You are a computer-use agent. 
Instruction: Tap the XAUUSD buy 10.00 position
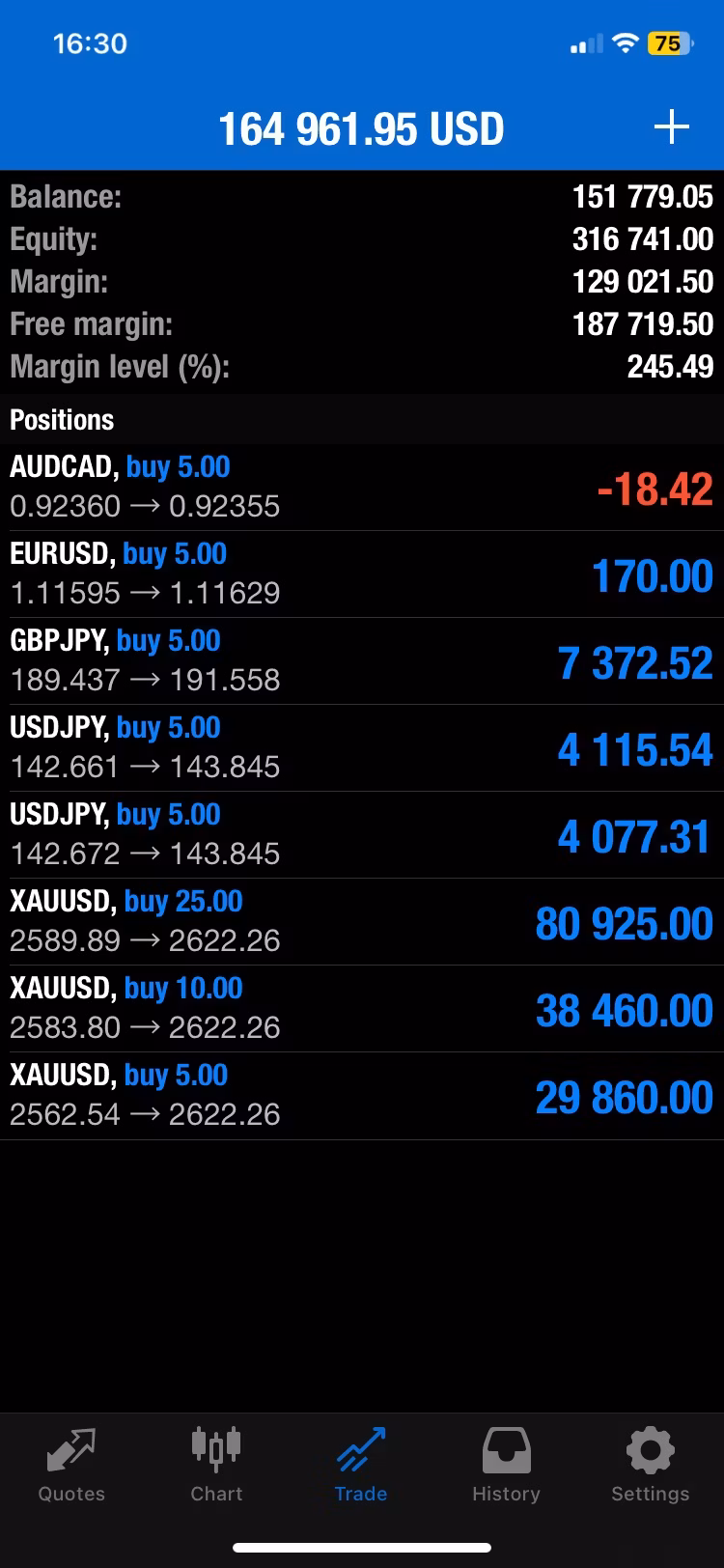[x=362, y=1009]
